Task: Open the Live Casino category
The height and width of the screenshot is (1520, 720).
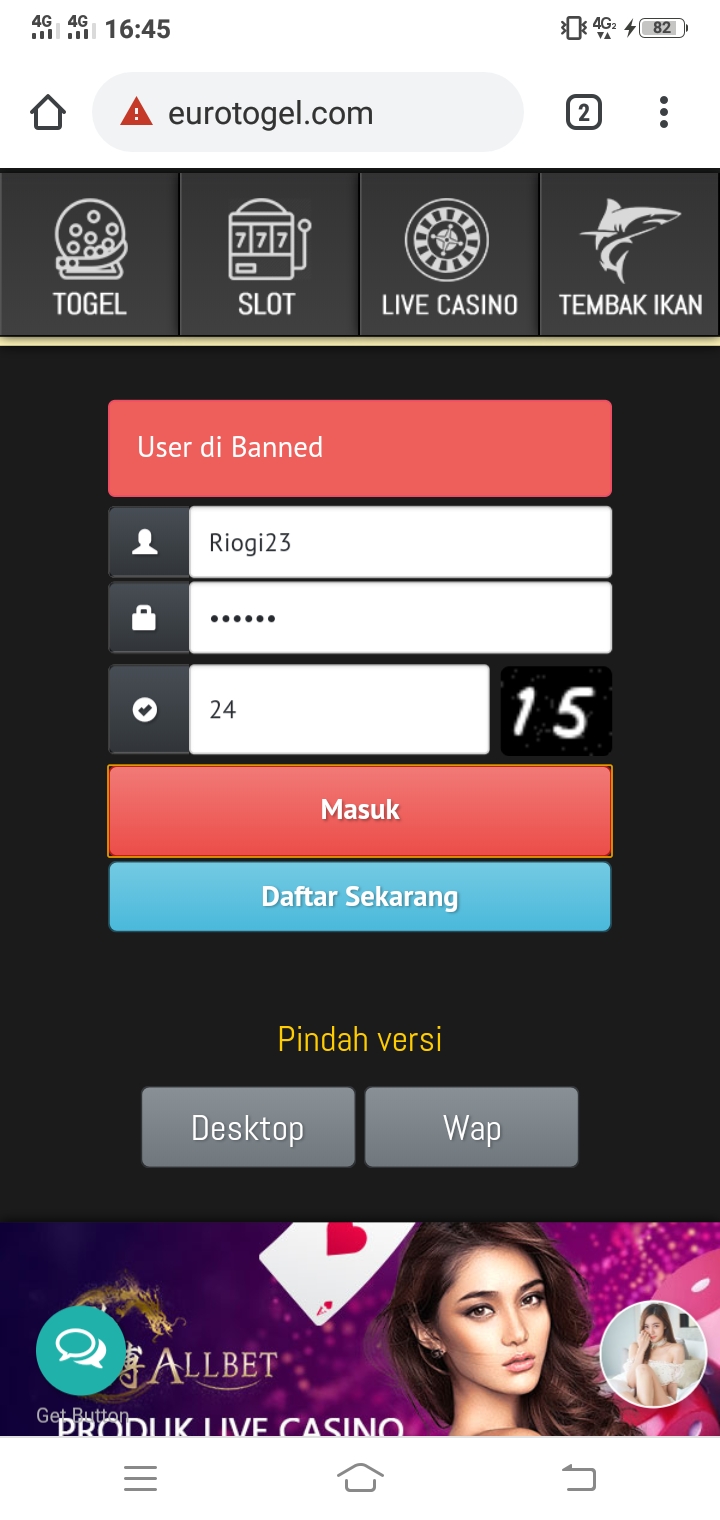Action: coord(449,255)
